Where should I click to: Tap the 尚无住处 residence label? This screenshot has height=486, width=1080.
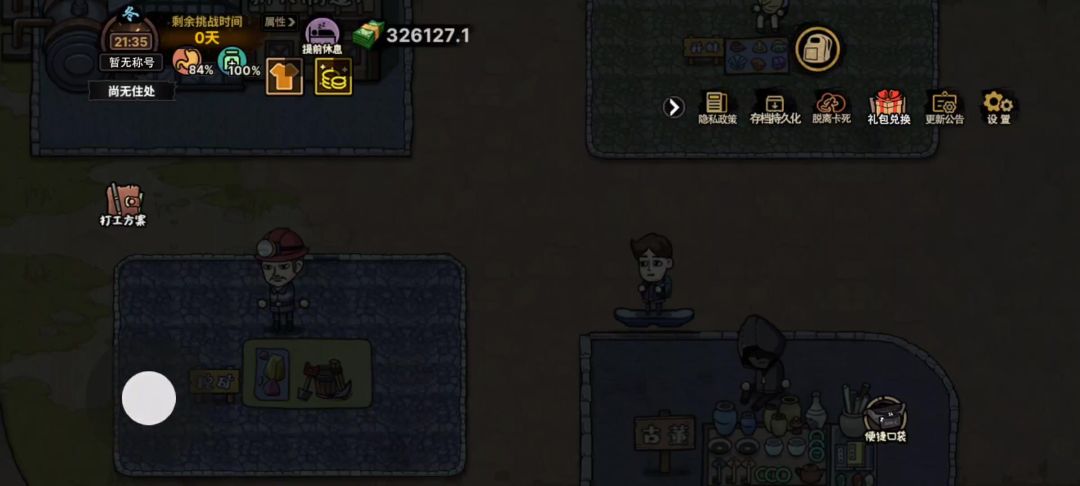131,91
